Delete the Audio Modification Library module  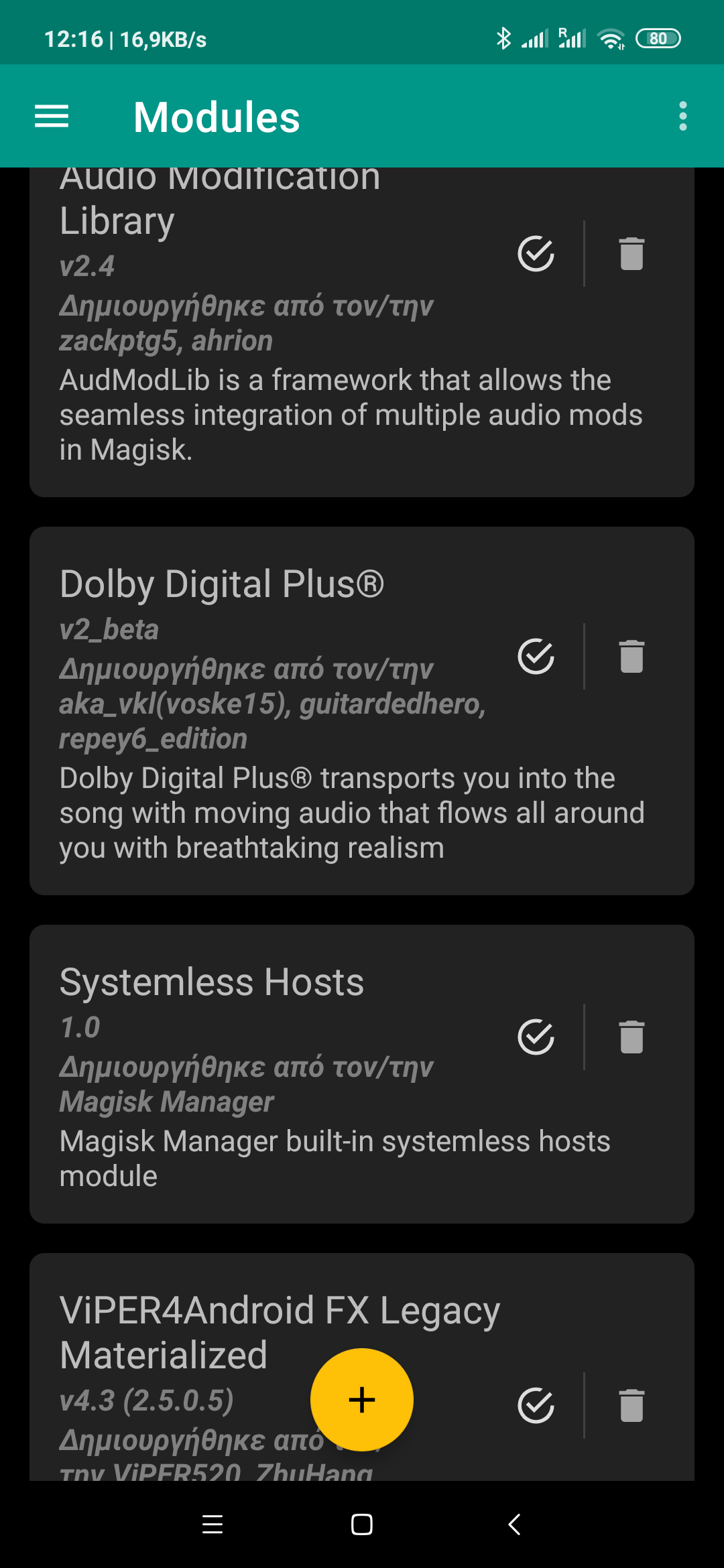pyautogui.click(x=631, y=254)
